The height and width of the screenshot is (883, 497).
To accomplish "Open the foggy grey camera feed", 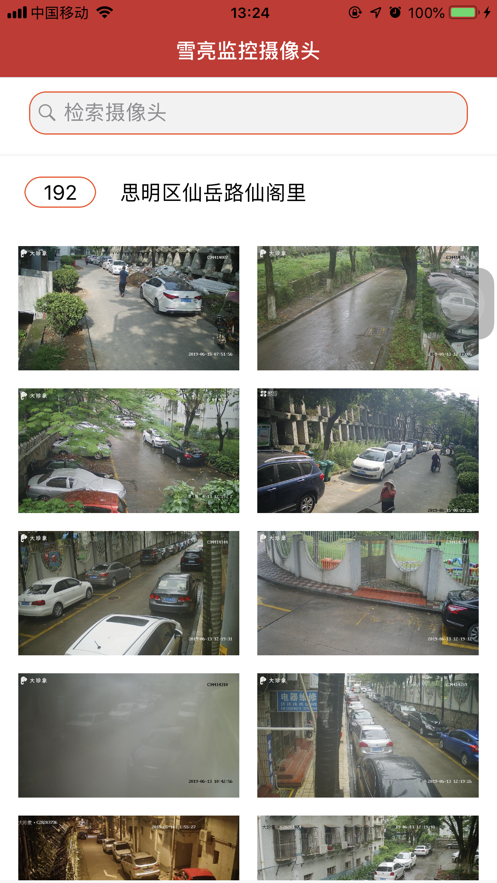I will point(128,735).
